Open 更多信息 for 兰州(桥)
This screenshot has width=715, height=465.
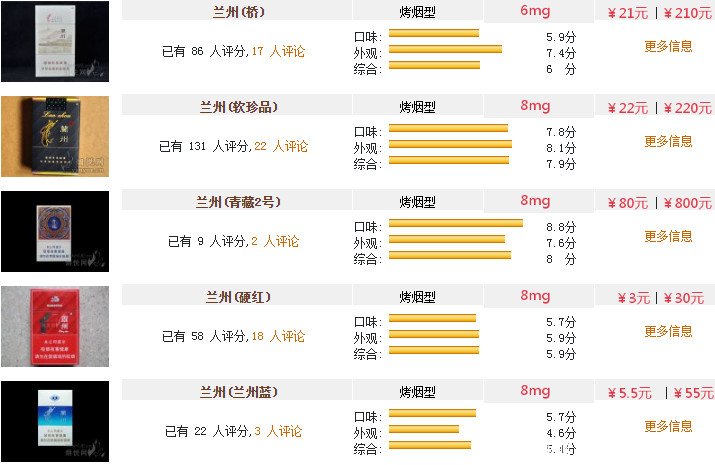click(x=668, y=46)
